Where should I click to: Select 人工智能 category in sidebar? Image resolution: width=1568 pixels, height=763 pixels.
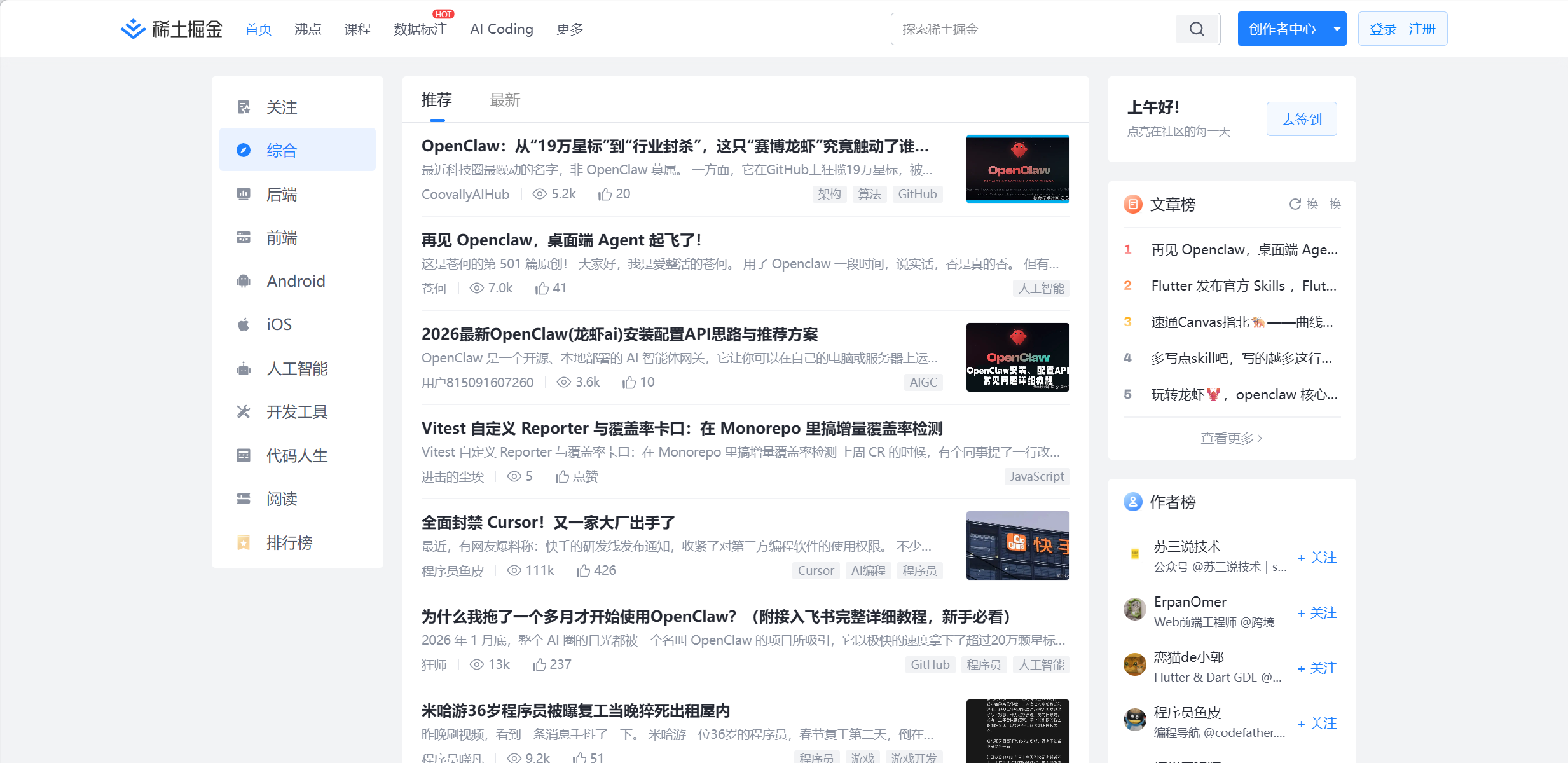(297, 369)
